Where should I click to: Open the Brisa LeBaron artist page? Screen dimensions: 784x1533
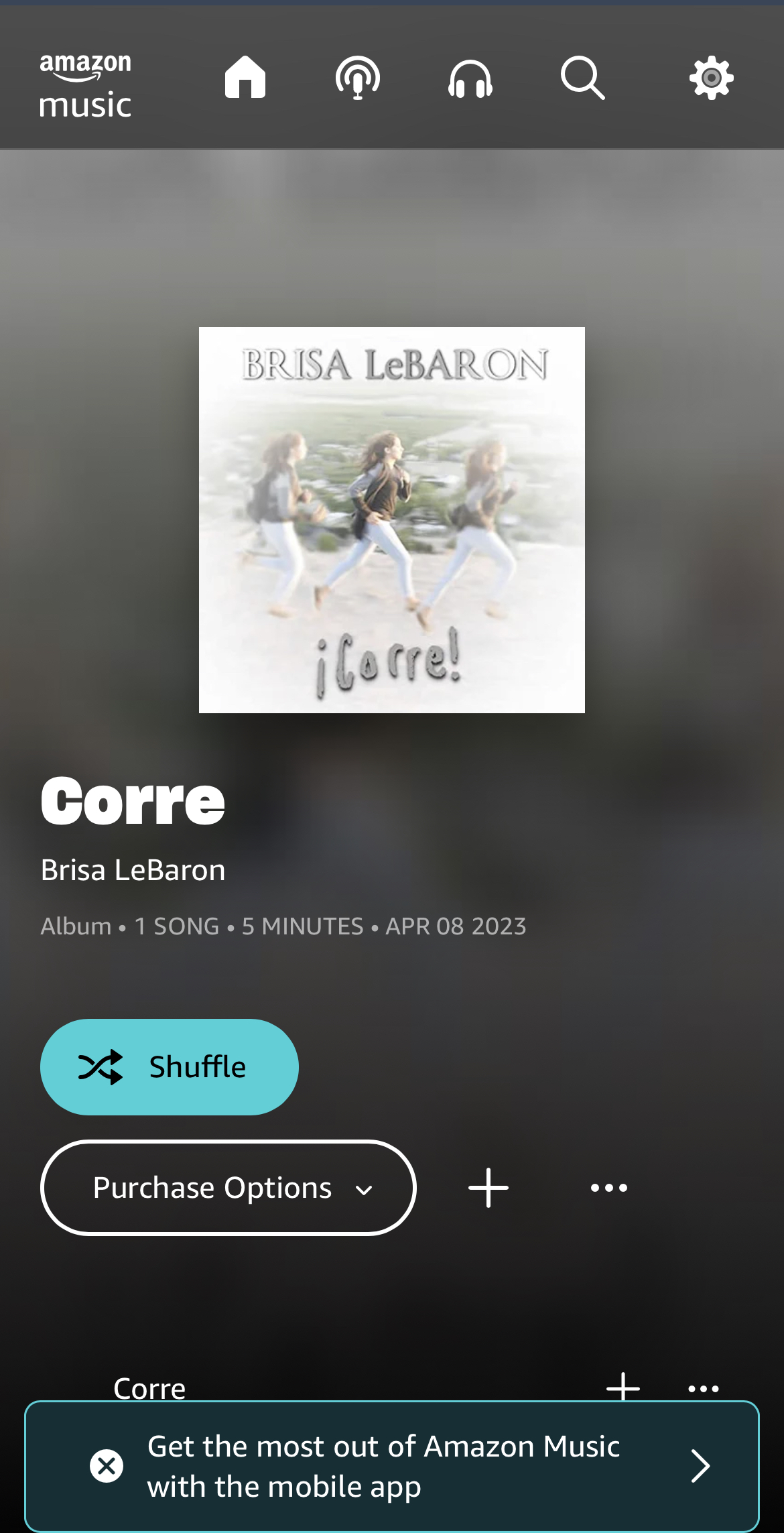[133, 870]
